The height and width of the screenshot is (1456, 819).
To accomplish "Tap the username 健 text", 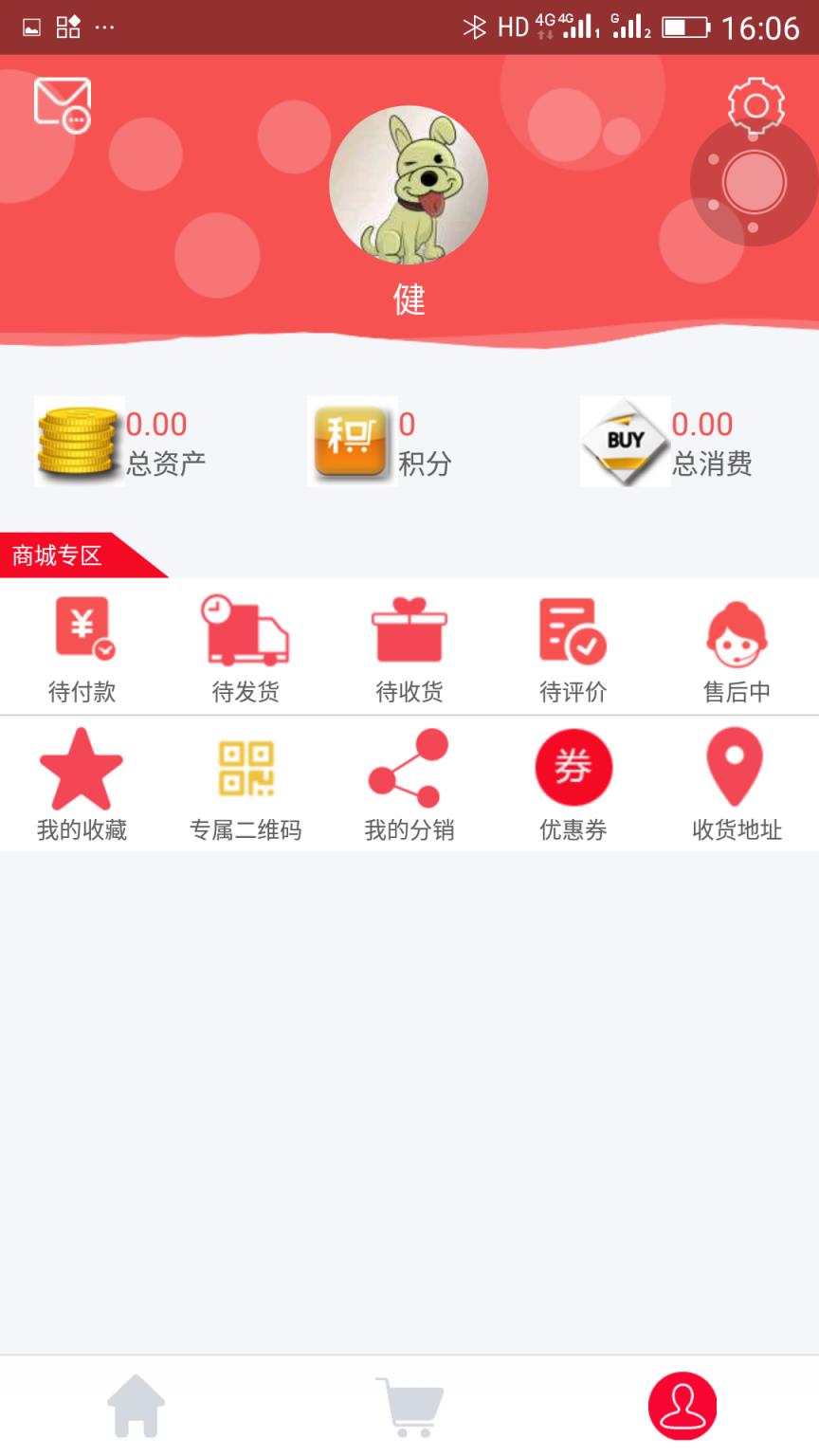I will tap(409, 301).
